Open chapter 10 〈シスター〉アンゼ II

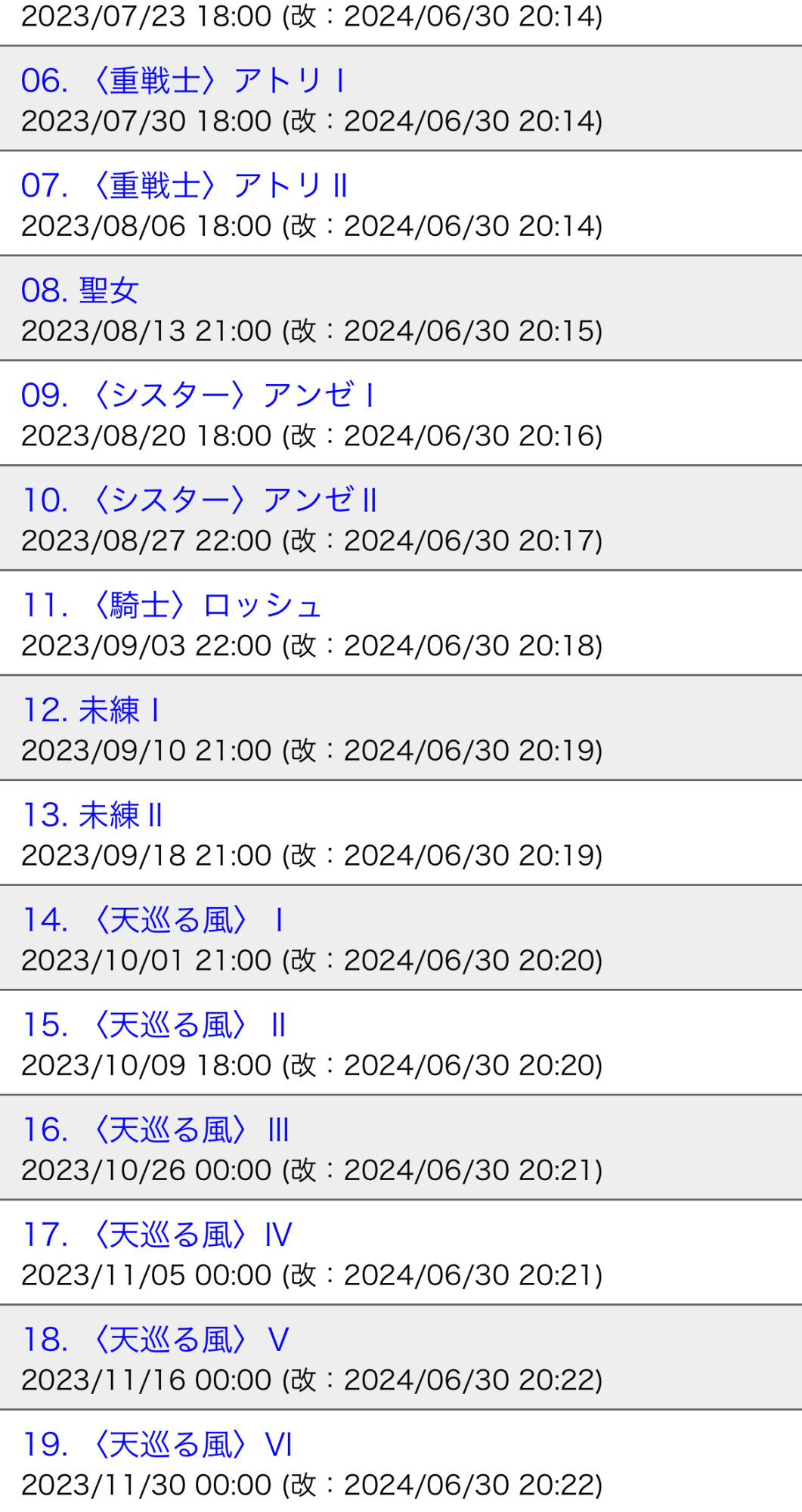click(199, 500)
